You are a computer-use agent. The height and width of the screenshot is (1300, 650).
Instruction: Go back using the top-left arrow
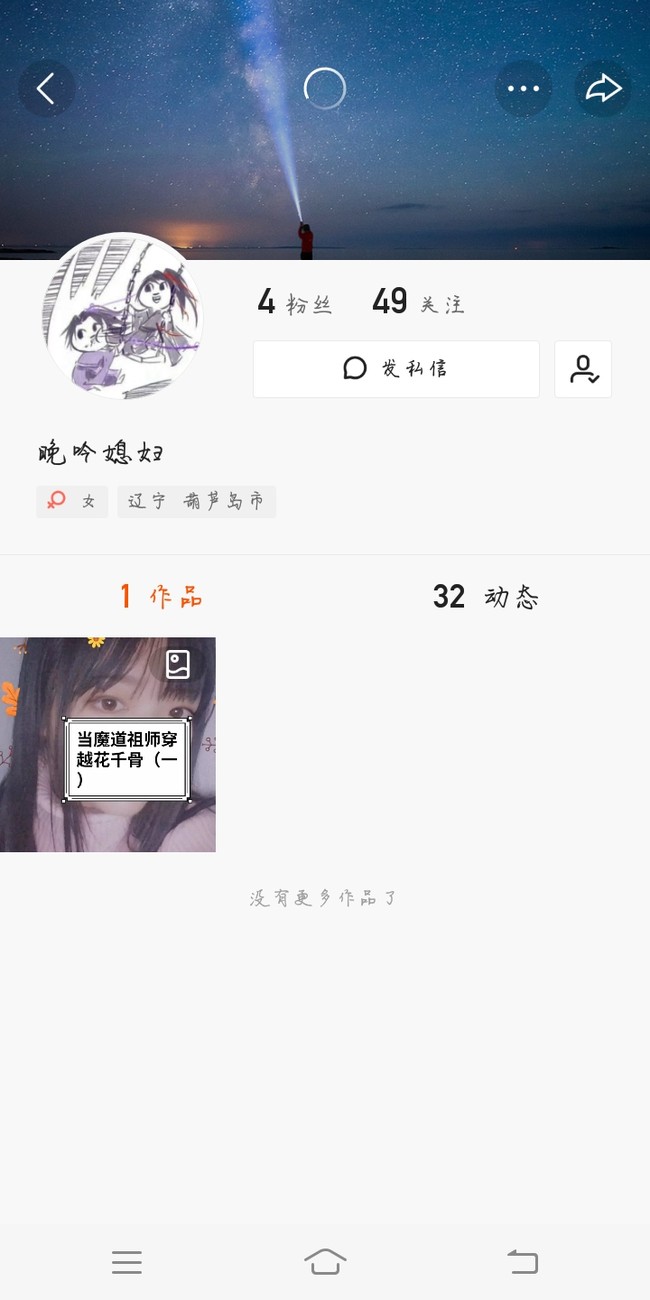pyautogui.click(x=46, y=89)
